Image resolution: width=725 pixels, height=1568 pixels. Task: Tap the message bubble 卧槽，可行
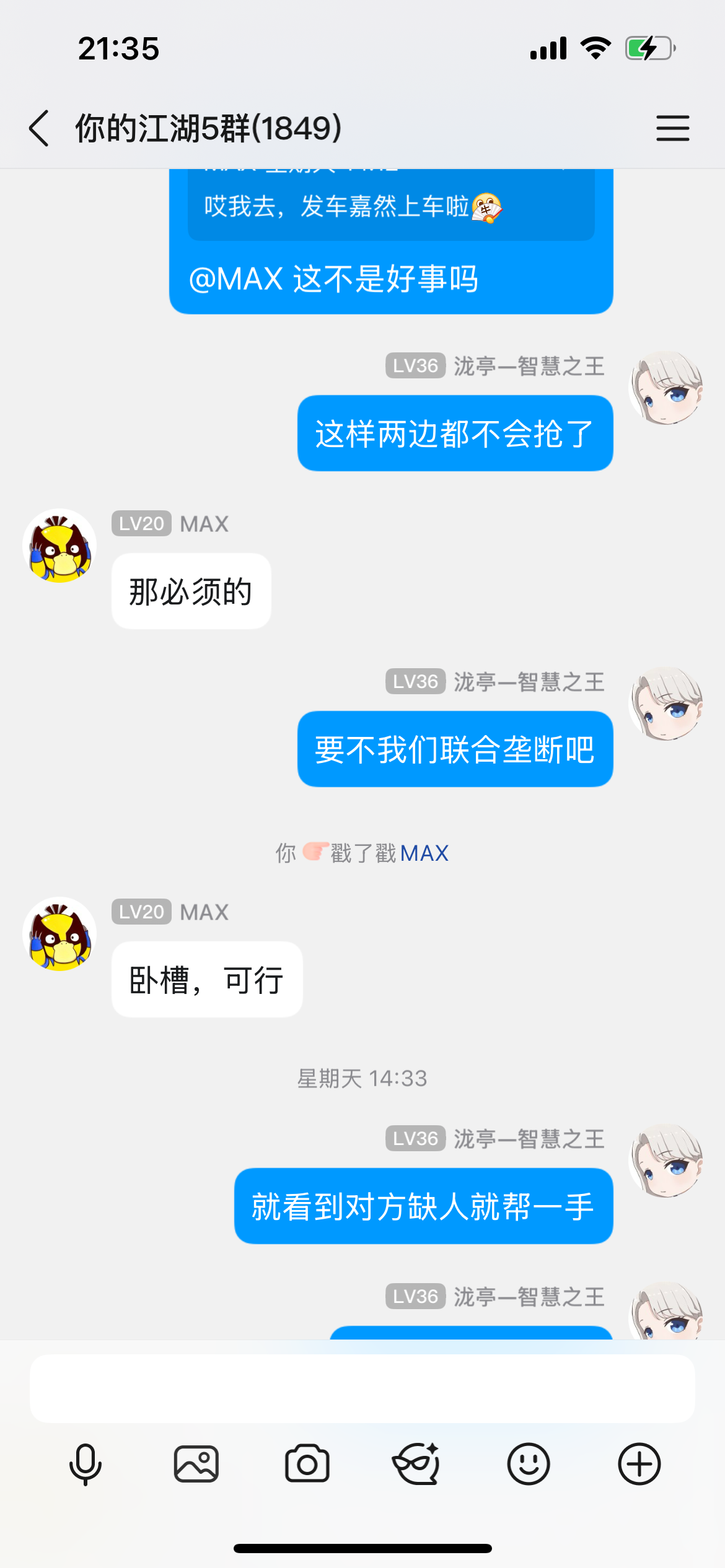(207, 978)
